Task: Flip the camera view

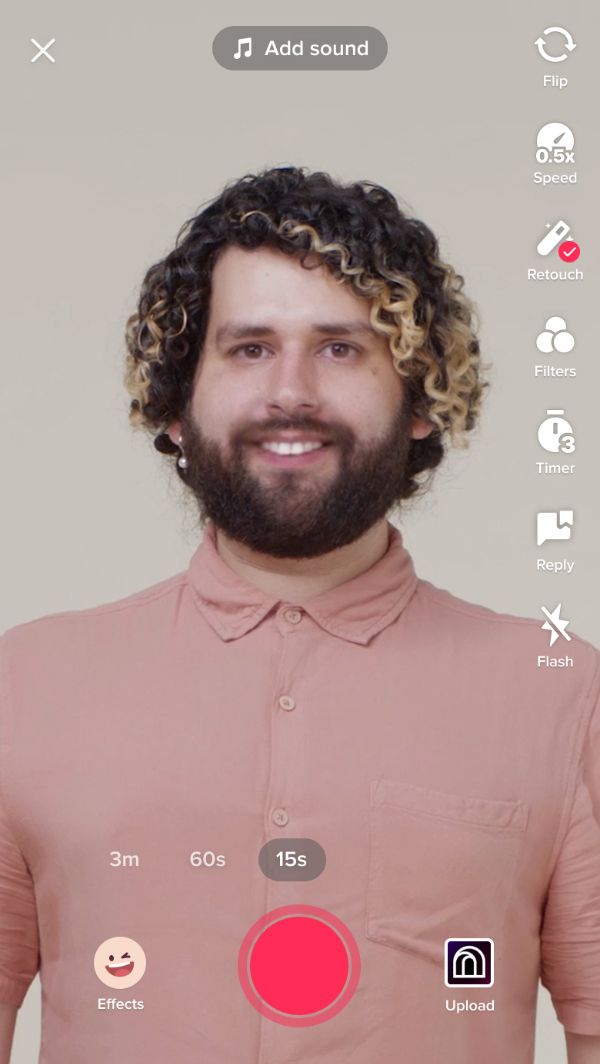Action: pyautogui.click(x=555, y=57)
